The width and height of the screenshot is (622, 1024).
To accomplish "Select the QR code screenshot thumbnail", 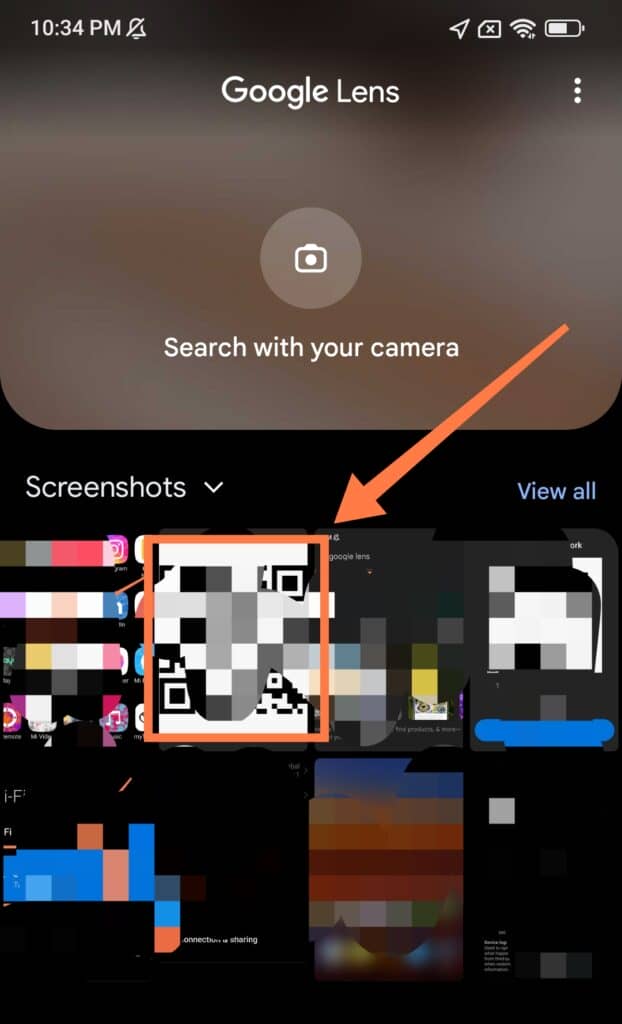I will click(x=235, y=639).
